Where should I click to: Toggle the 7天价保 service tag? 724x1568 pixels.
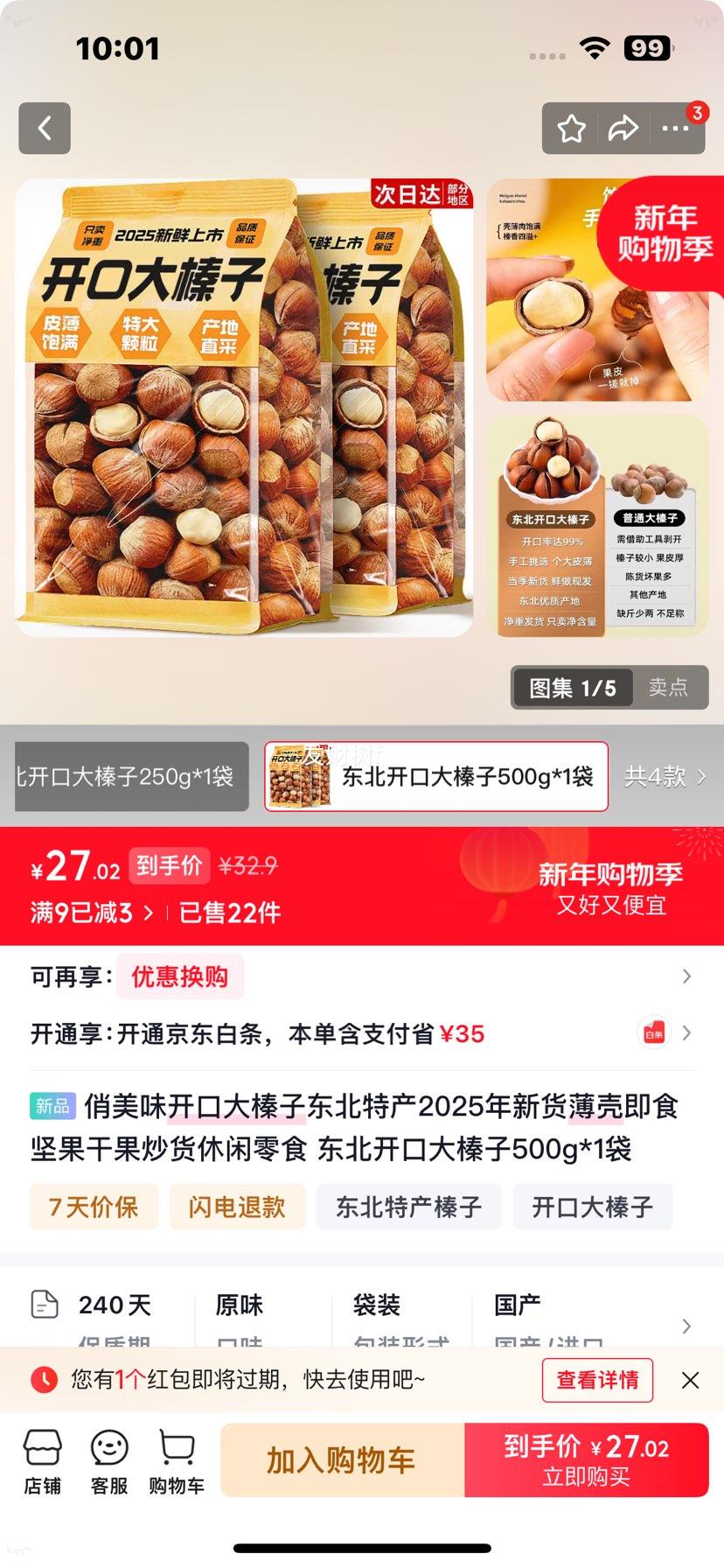pyautogui.click(x=93, y=1206)
